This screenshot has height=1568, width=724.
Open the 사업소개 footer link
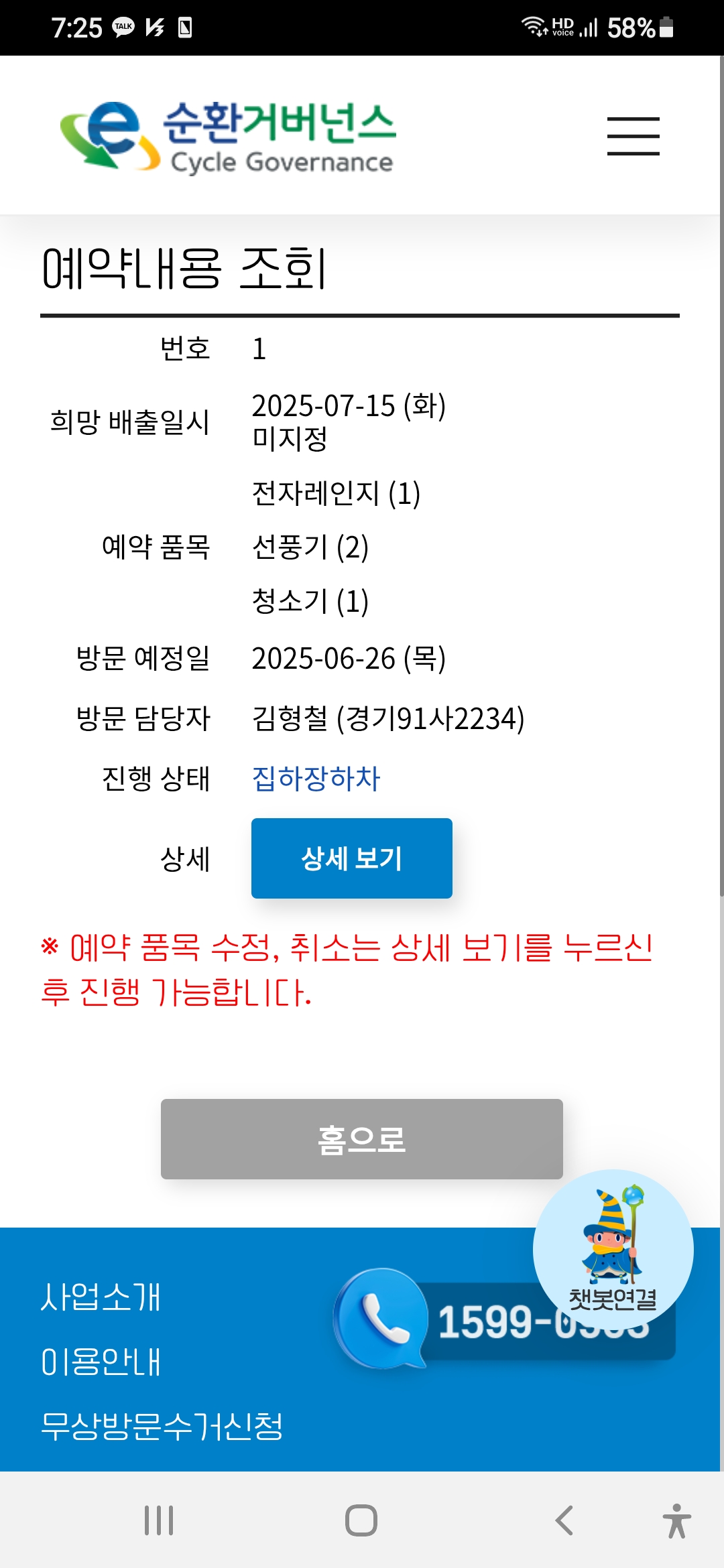101,1297
